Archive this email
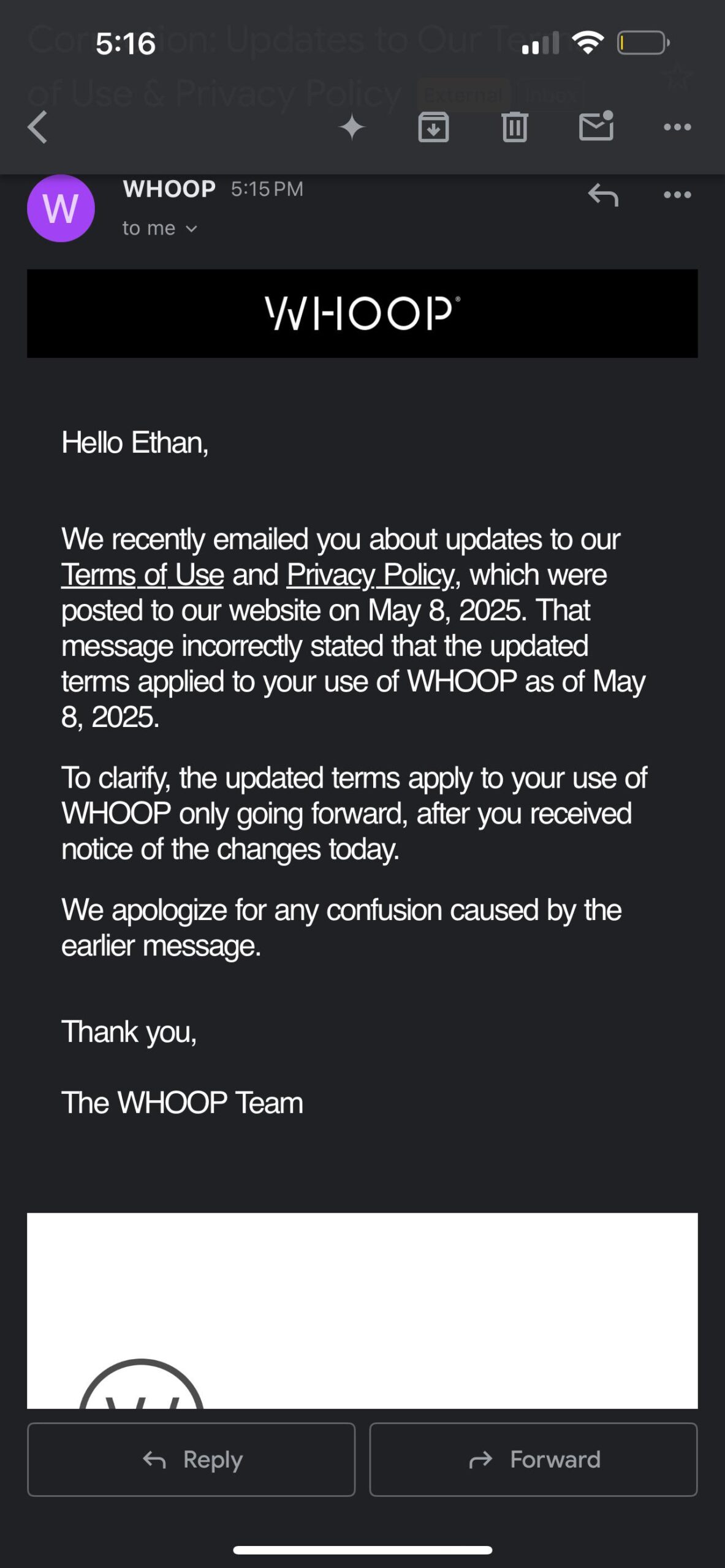This screenshot has height=1568, width=725. click(433, 127)
